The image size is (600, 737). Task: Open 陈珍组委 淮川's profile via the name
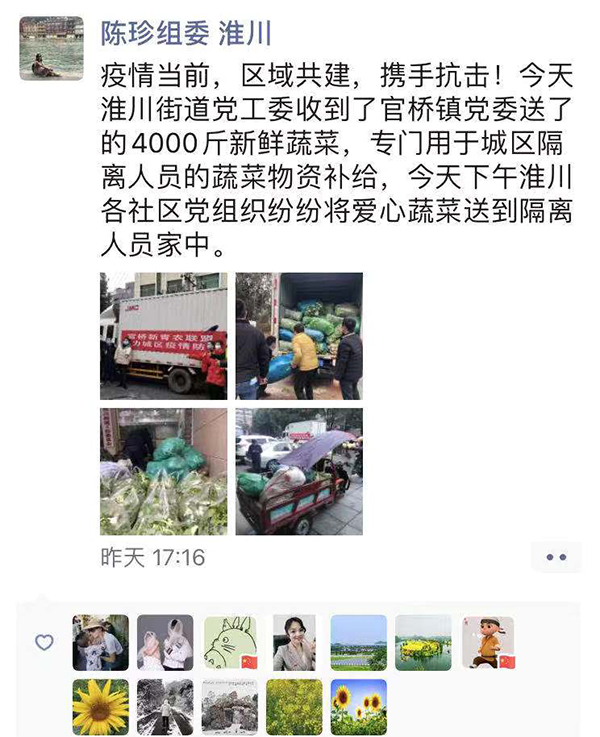click(x=186, y=34)
